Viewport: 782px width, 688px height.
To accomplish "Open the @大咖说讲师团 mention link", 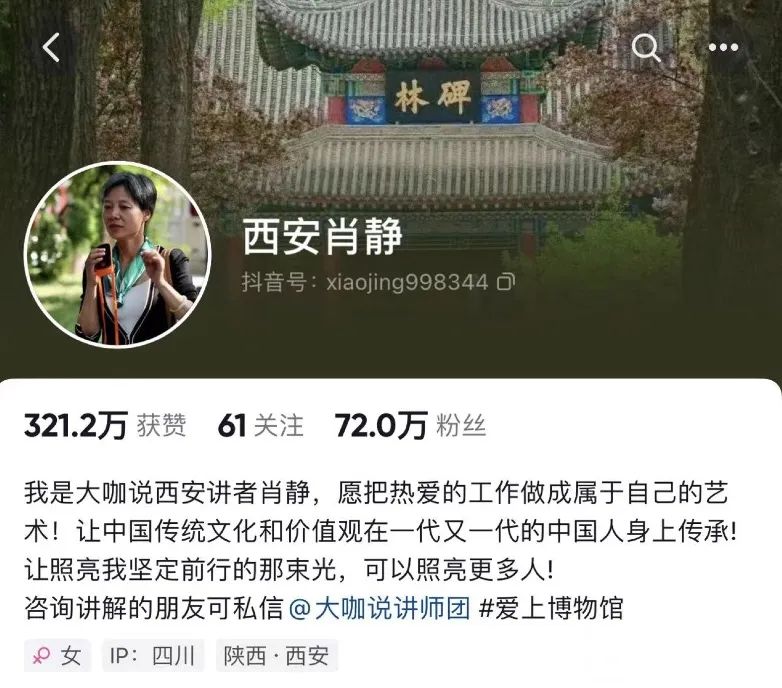I will 379,607.
